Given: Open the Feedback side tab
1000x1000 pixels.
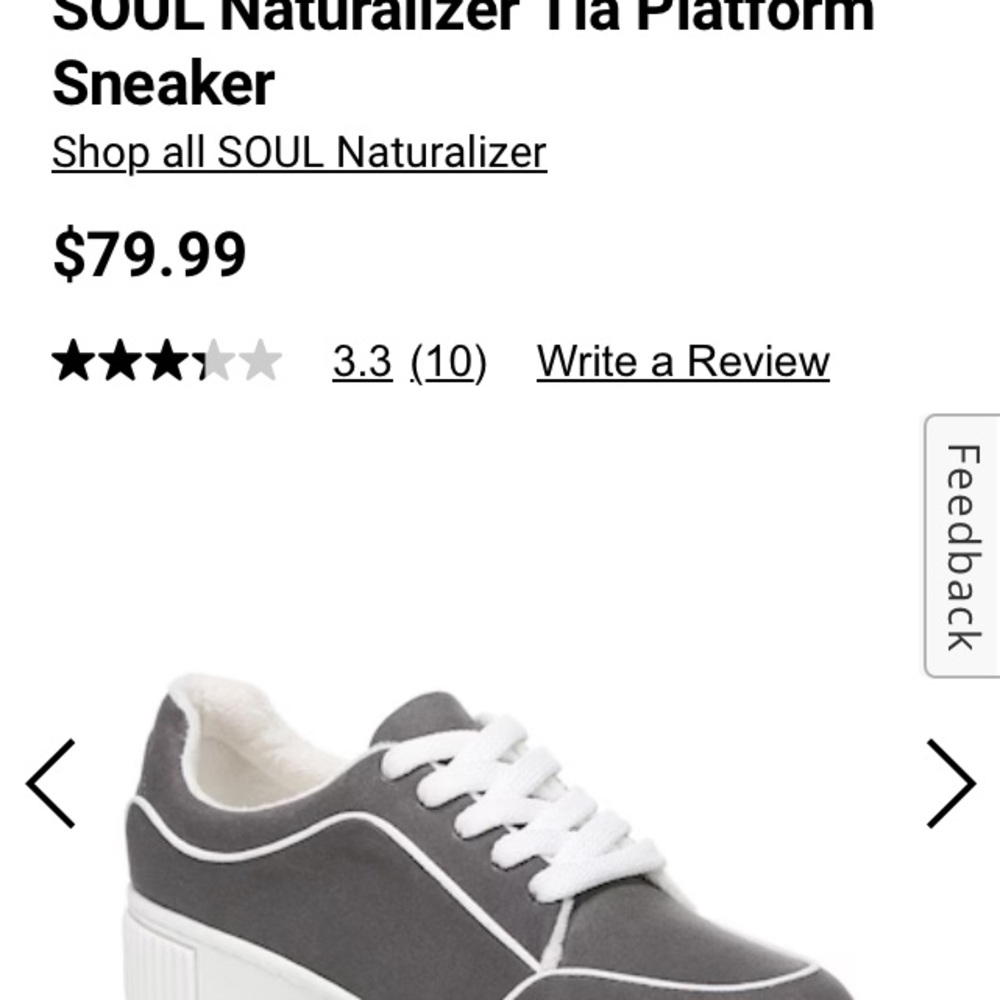Looking at the screenshot, I should [961, 546].
